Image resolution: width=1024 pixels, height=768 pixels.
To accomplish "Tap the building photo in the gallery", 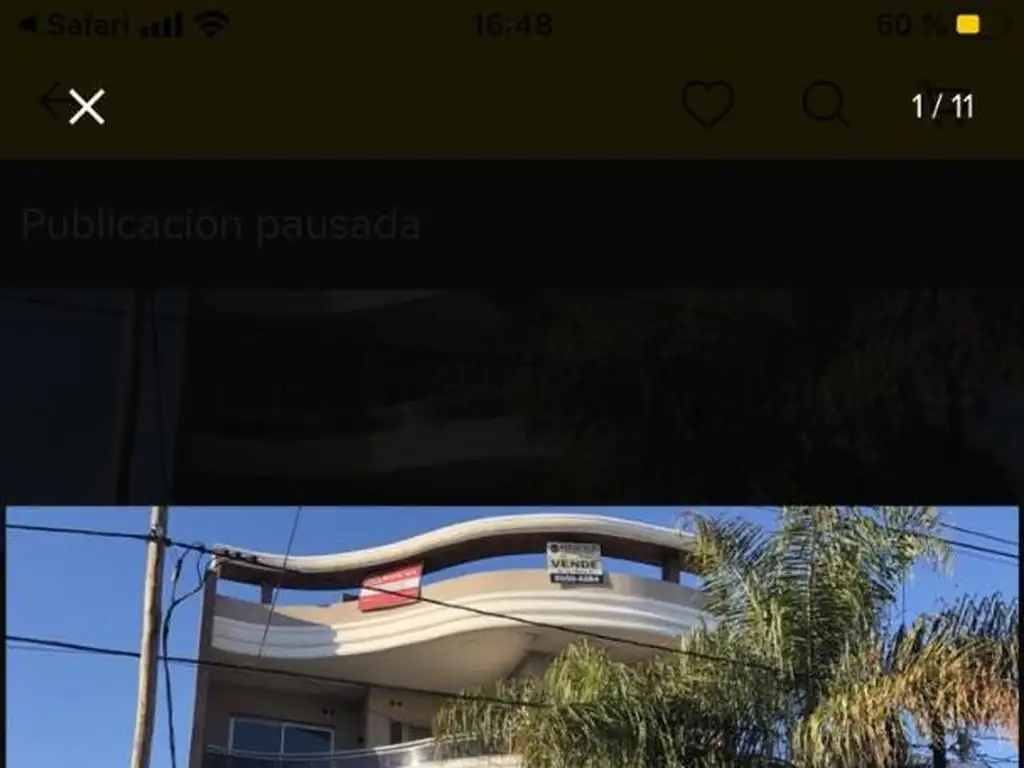I will pyautogui.click(x=512, y=636).
